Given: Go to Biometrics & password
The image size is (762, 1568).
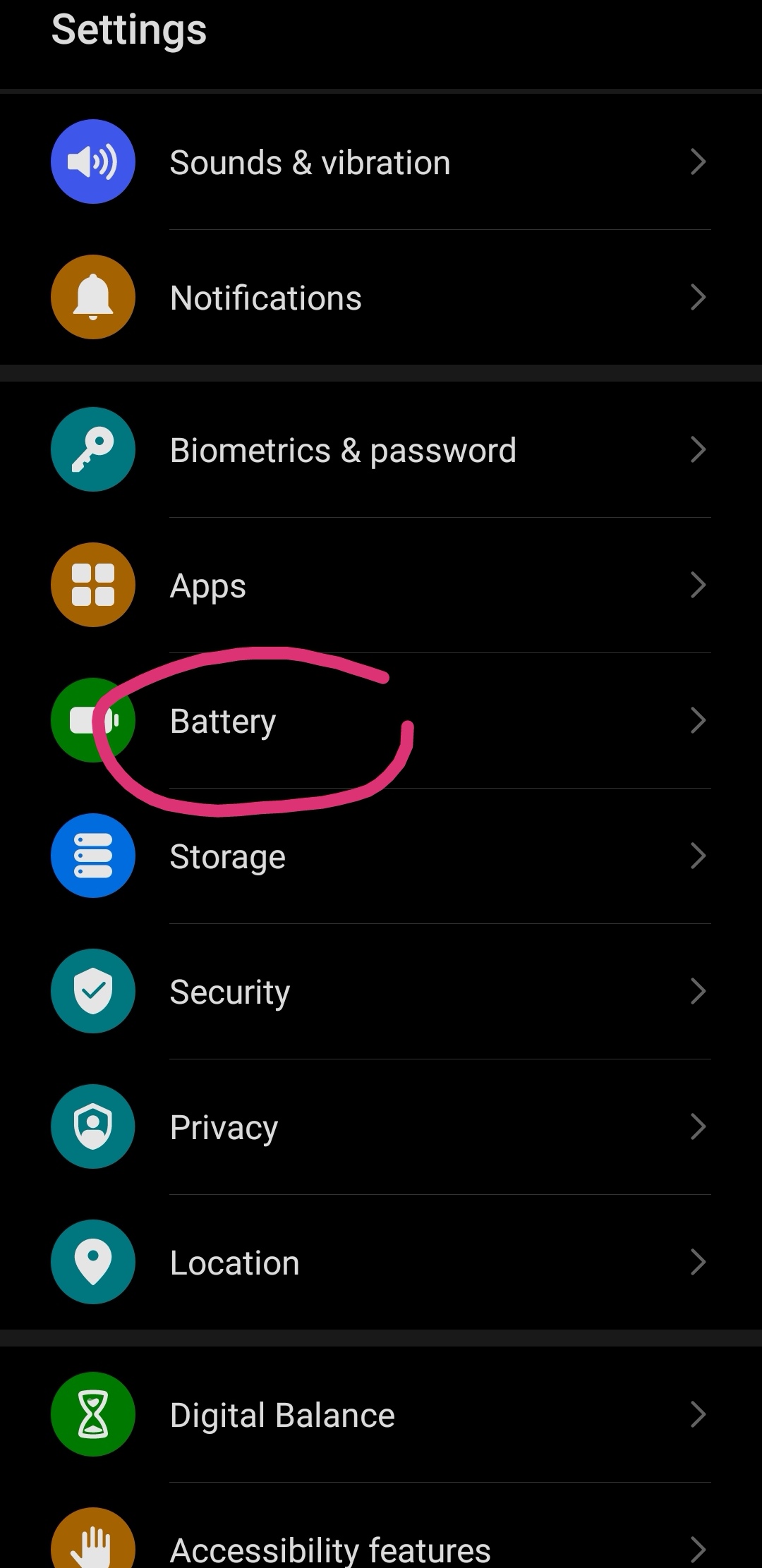Looking at the screenshot, I should click(381, 450).
